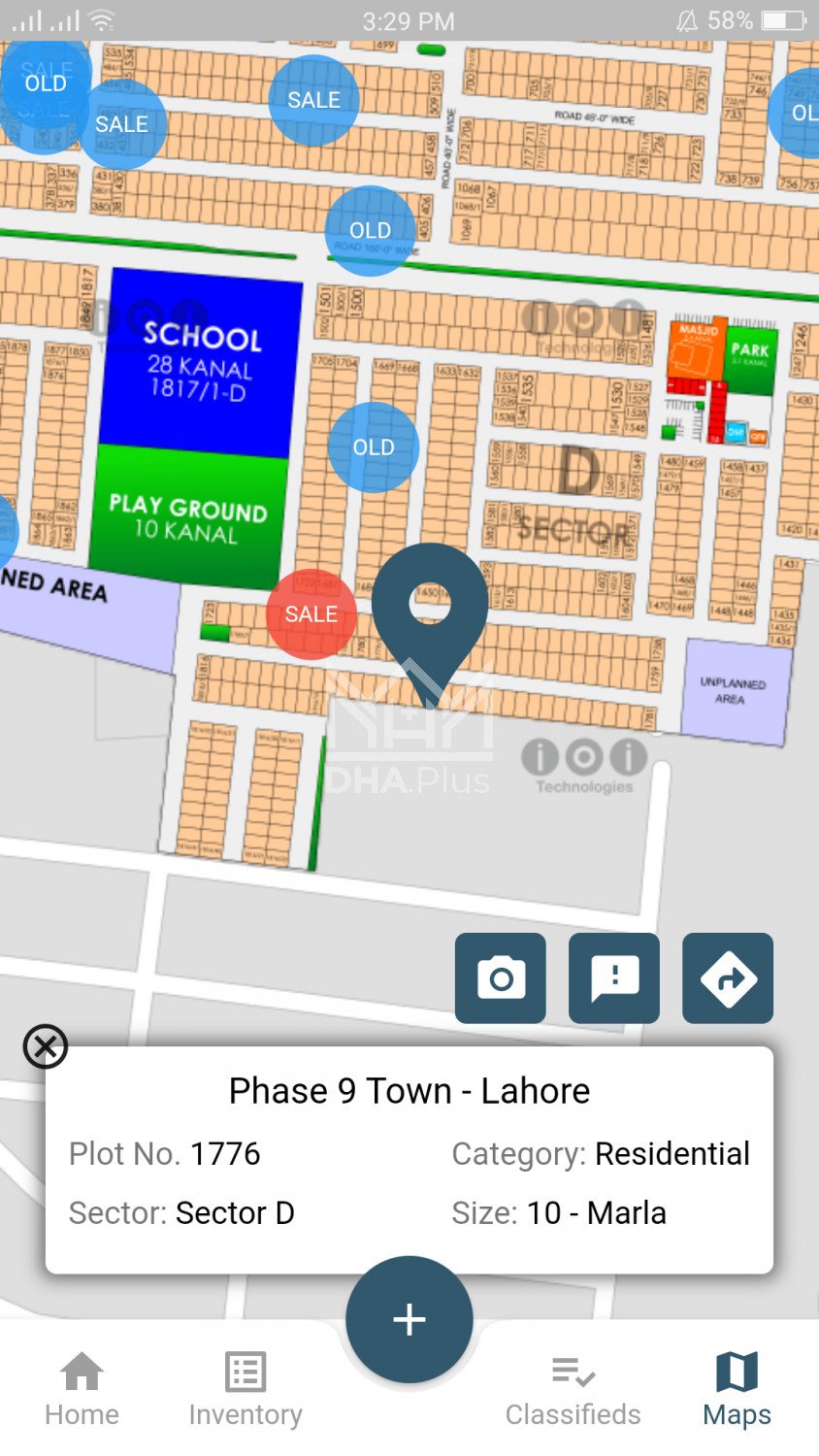Select the red SALE map marker
This screenshot has height=1456, width=819.
(311, 614)
